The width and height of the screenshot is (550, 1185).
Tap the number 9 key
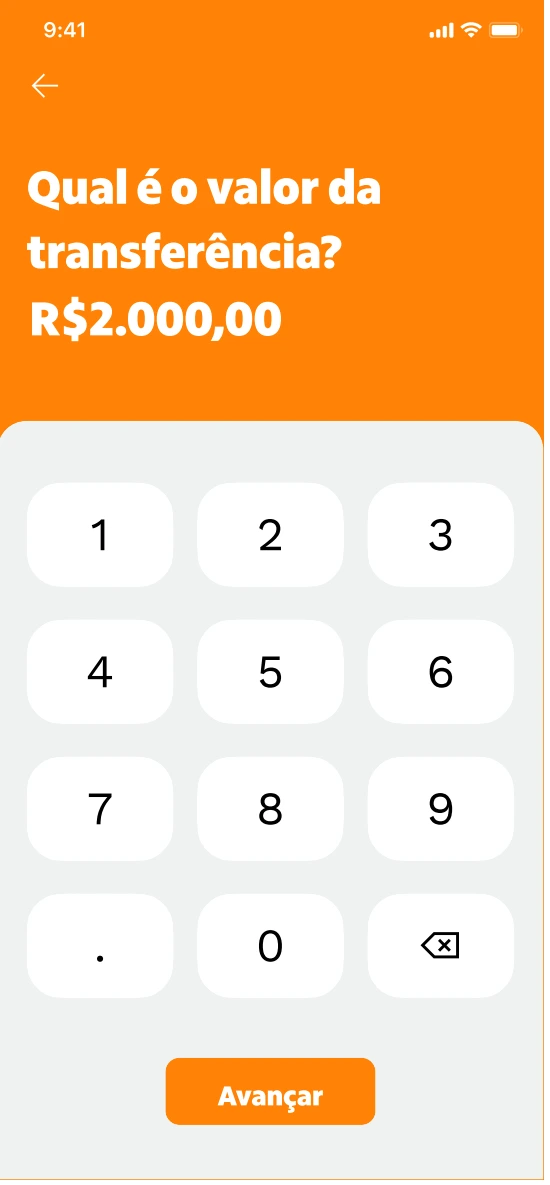pos(441,809)
